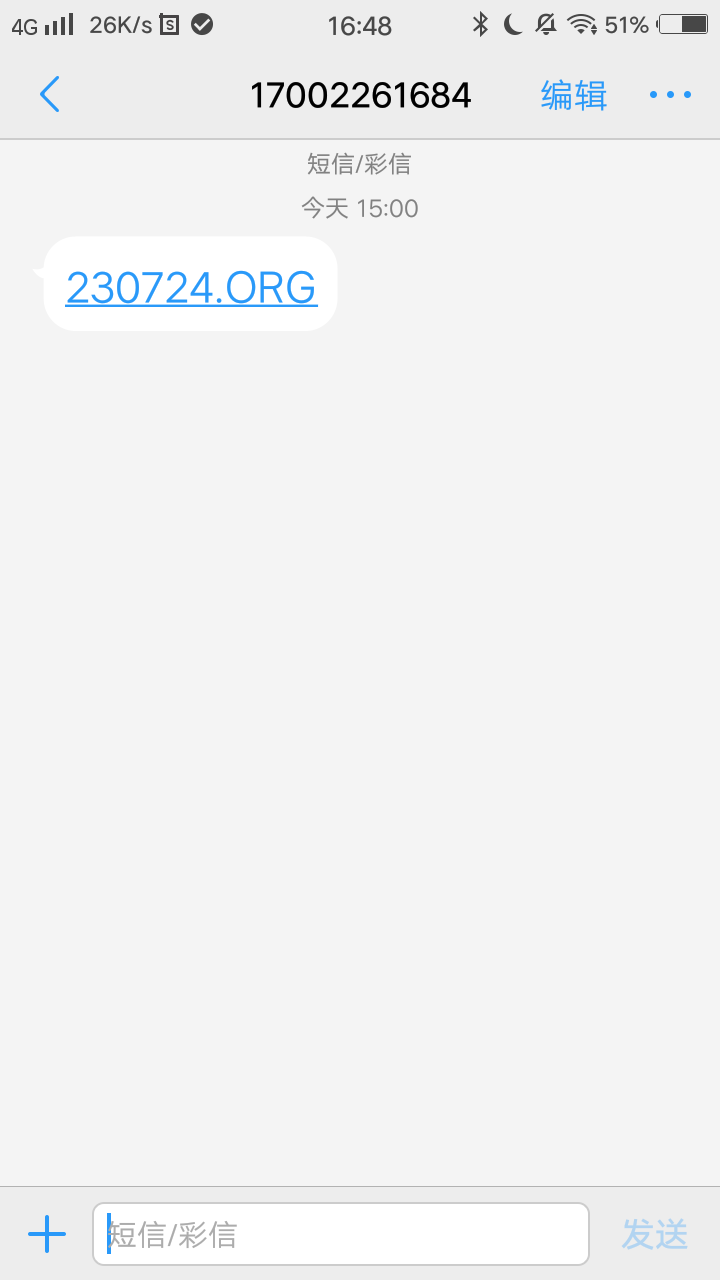Screen dimensions: 720x1280
Task: Tap the 编辑 edit button
Action: tap(574, 95)
